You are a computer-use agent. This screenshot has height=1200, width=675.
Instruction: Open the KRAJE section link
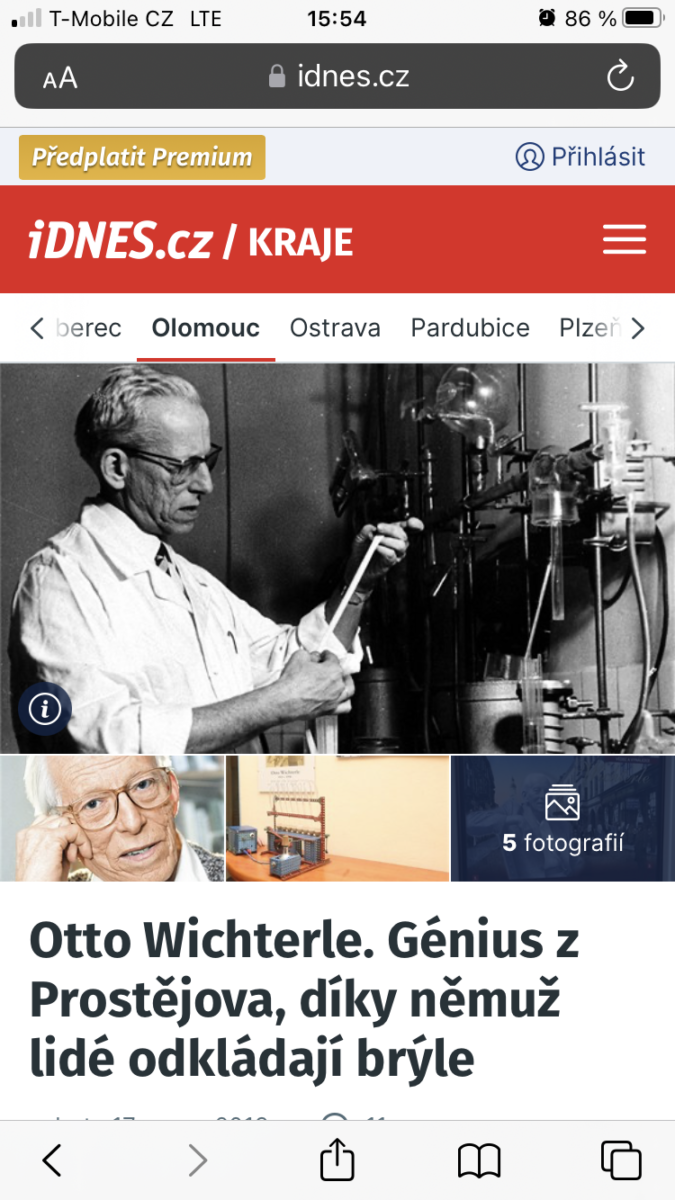(300, 242)
